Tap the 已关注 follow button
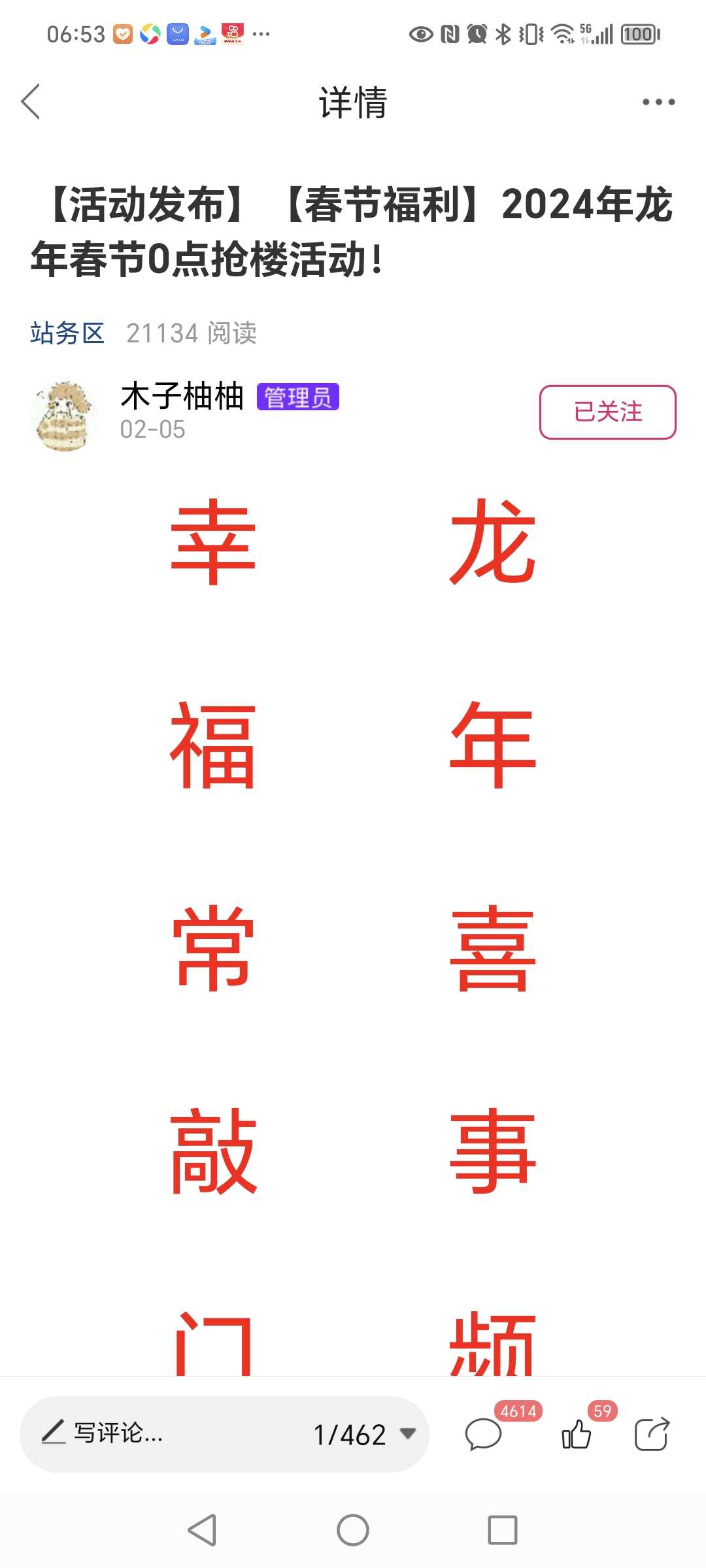 click(x=607, y=412)
